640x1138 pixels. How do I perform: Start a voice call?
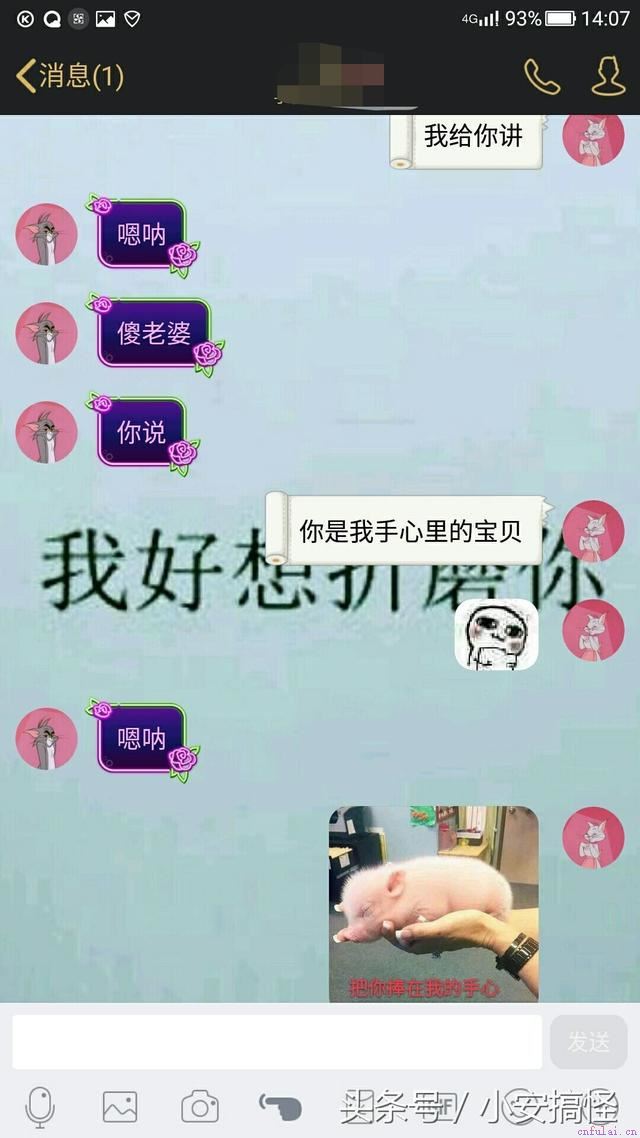coord(542,76)
